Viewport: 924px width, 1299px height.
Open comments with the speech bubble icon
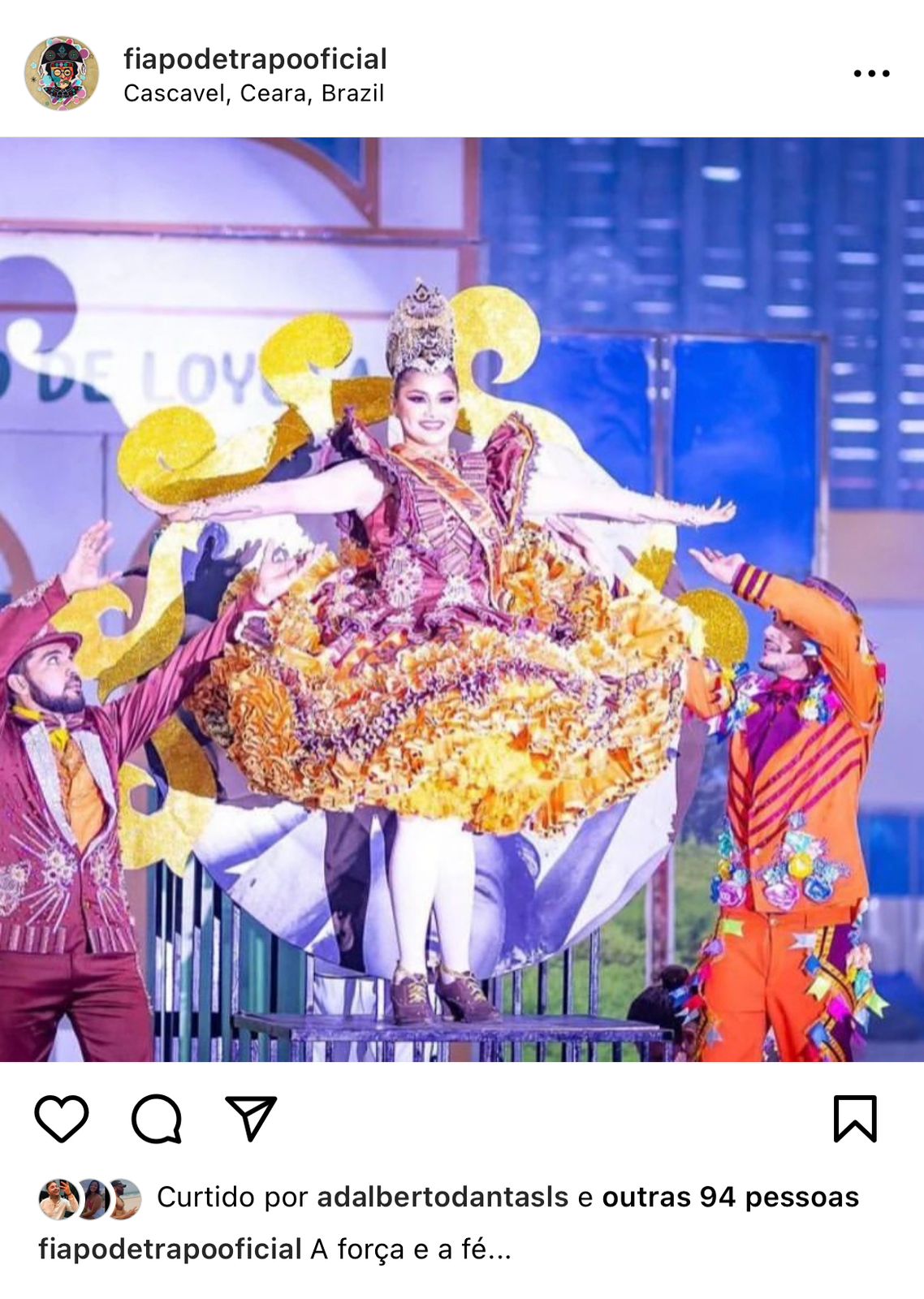pyautogui.click(x=157, y=1118)
